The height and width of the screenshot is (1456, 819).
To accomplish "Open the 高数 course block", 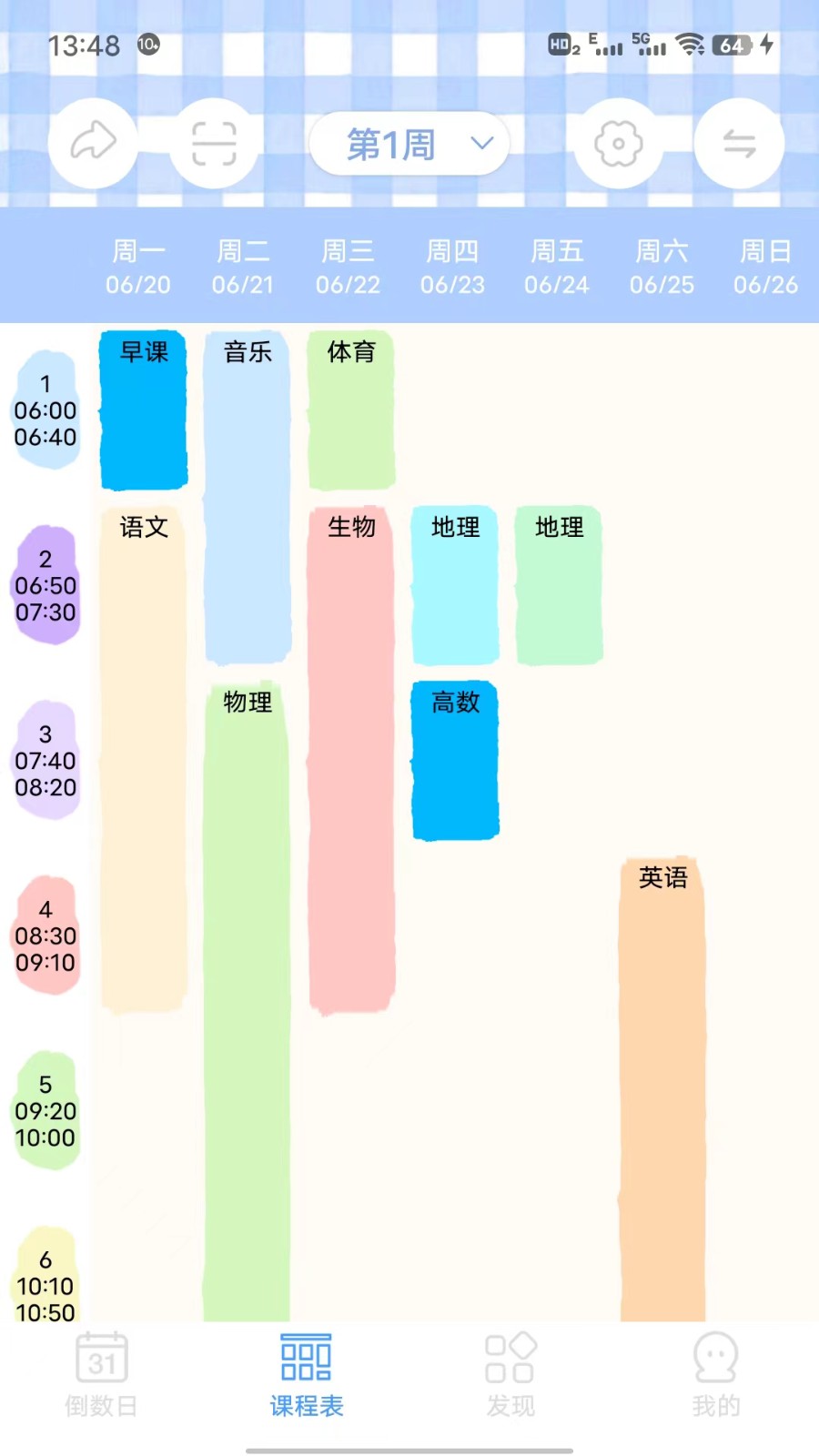I will (x=455, y=761).
